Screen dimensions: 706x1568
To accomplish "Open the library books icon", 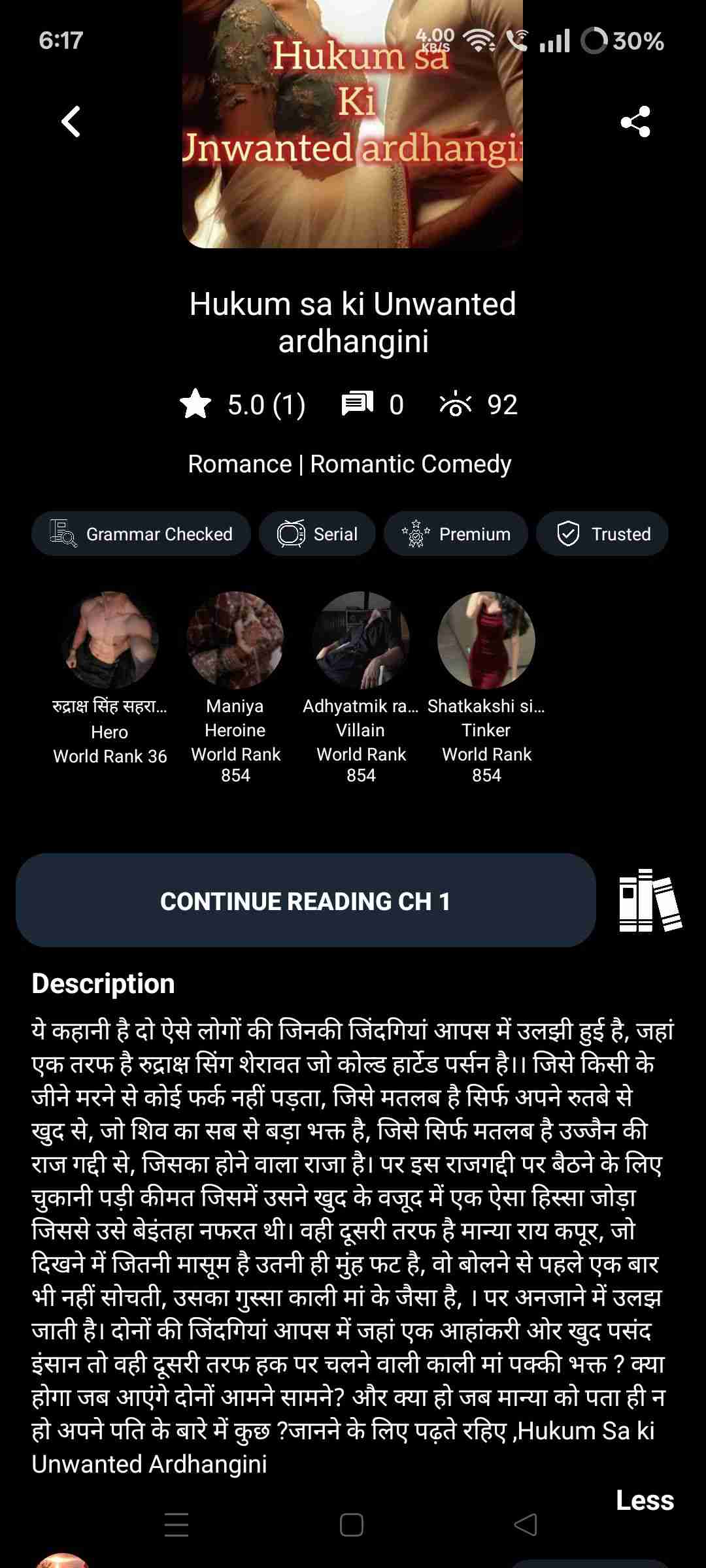I will click(649, 900).
